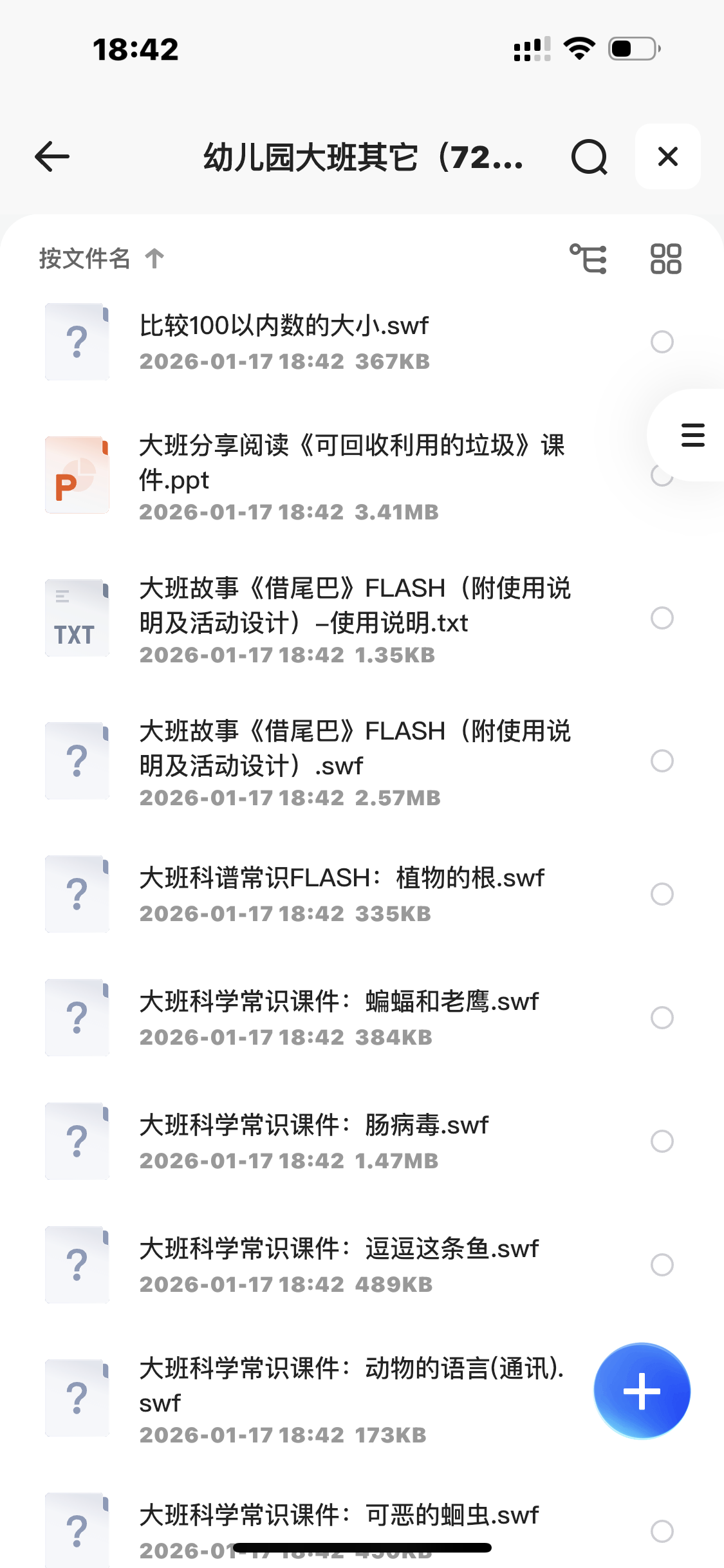Open 大班科学常识课件：蝙蝠和老鹰.swf
Viewport: 724px width, 1568px height.
click(x=339, y=1002)
